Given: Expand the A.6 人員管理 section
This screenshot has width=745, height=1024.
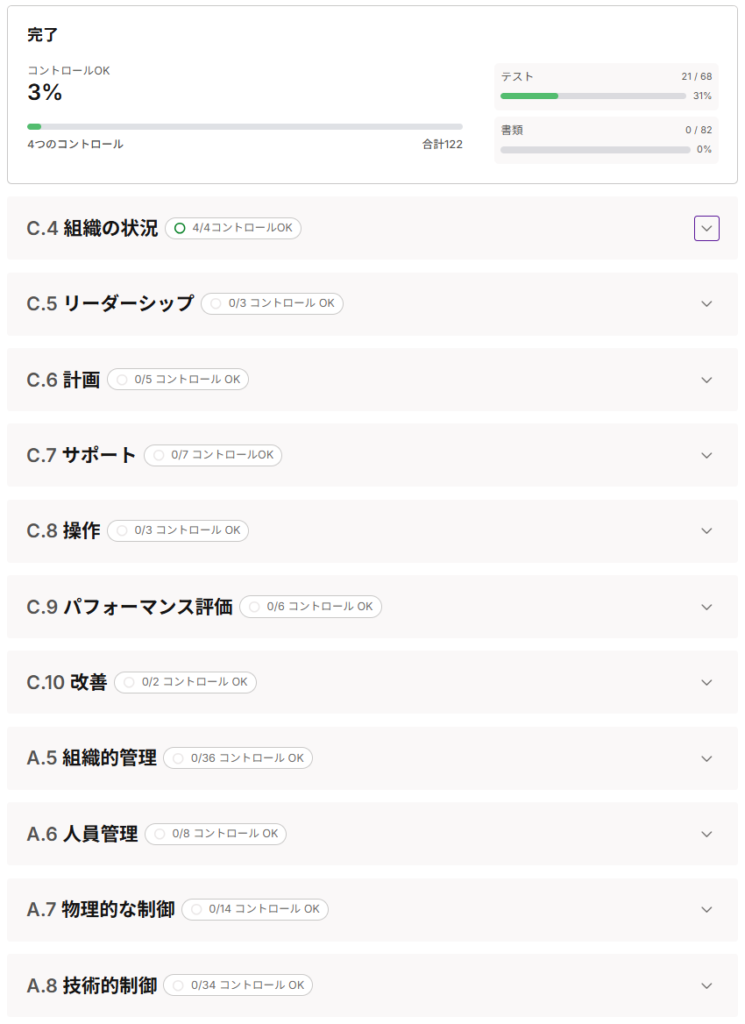Looking at the screenshot, I should (706, 834).
